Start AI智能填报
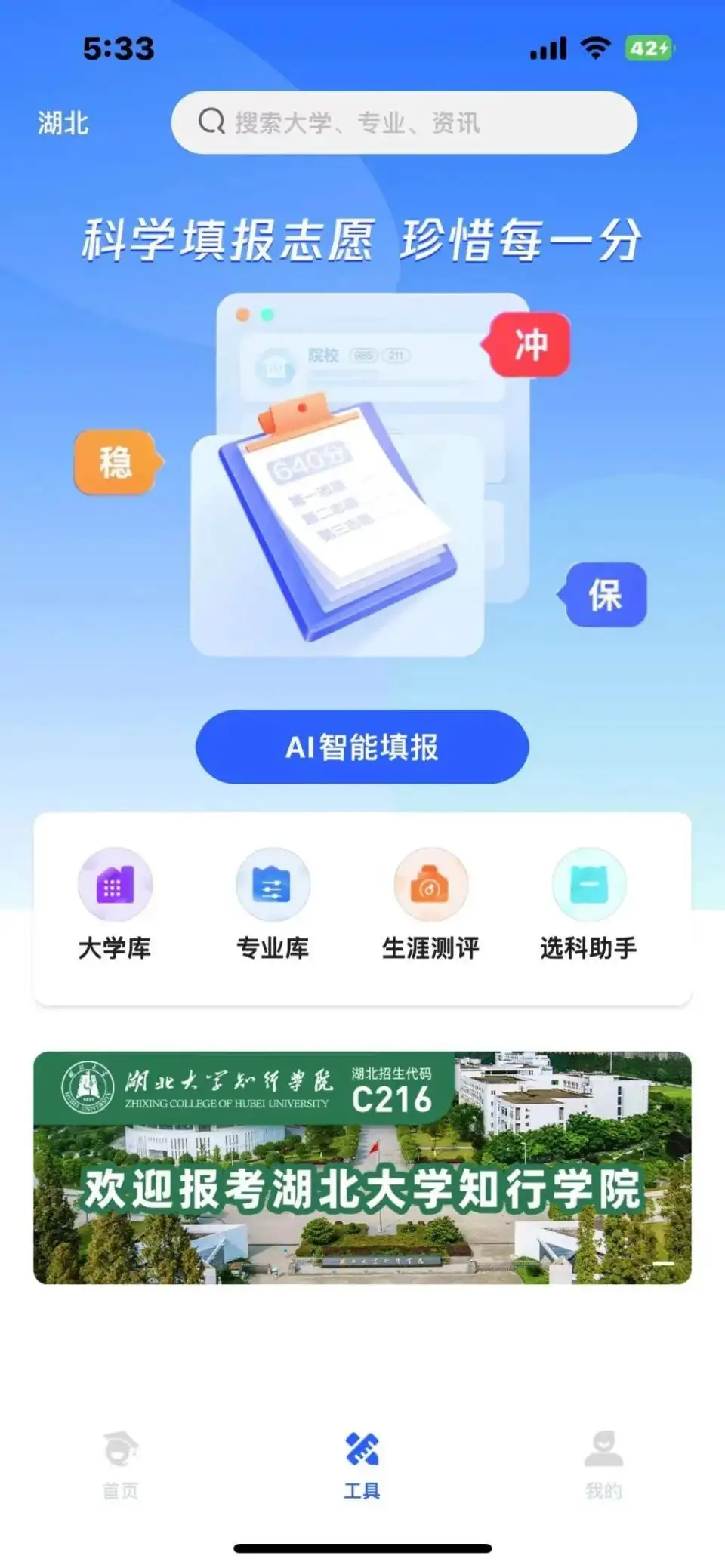The height and width of the screenshot is (1568, 725). click(362, 747)
